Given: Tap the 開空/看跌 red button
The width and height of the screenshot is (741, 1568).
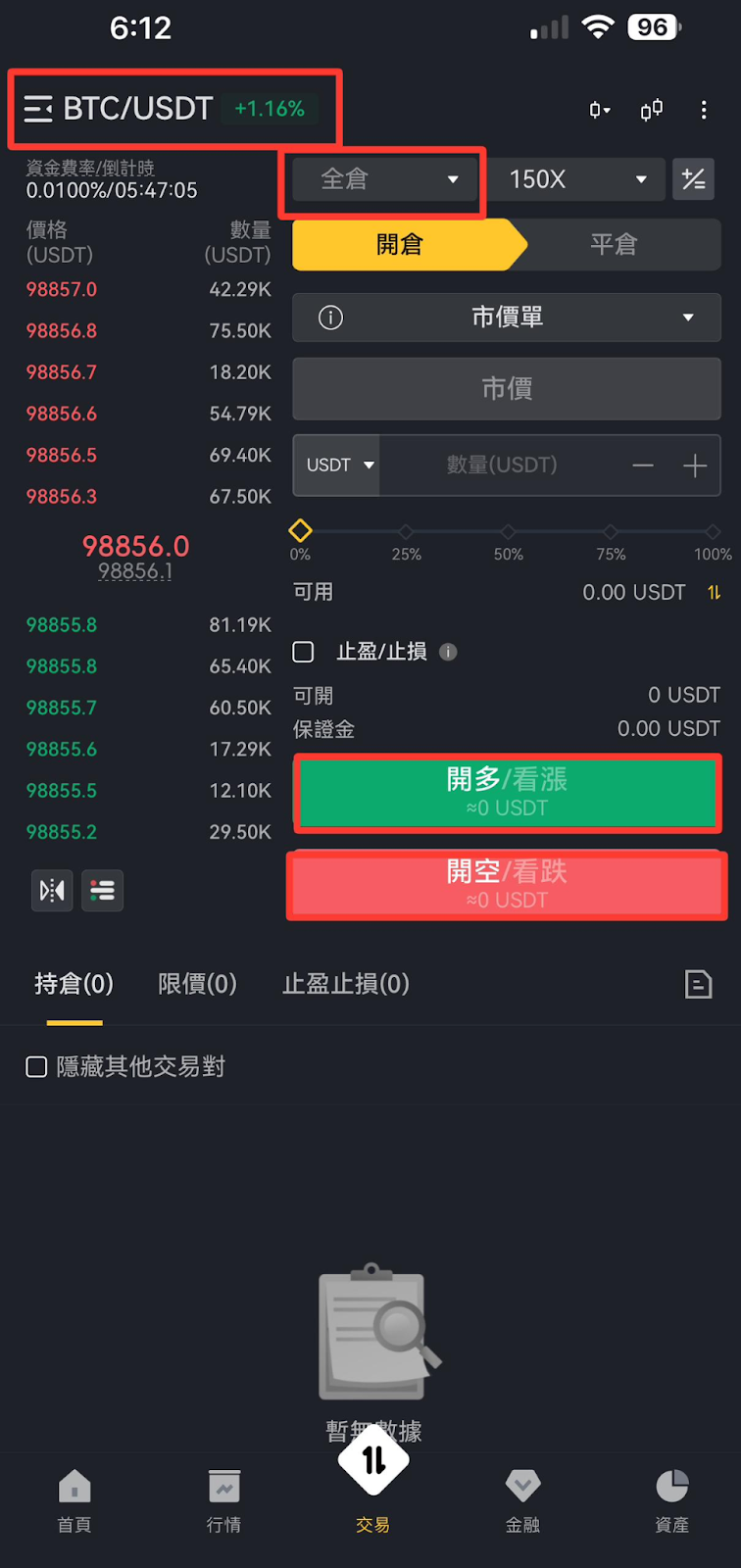Looking at the screenshot, I should 507,883.
